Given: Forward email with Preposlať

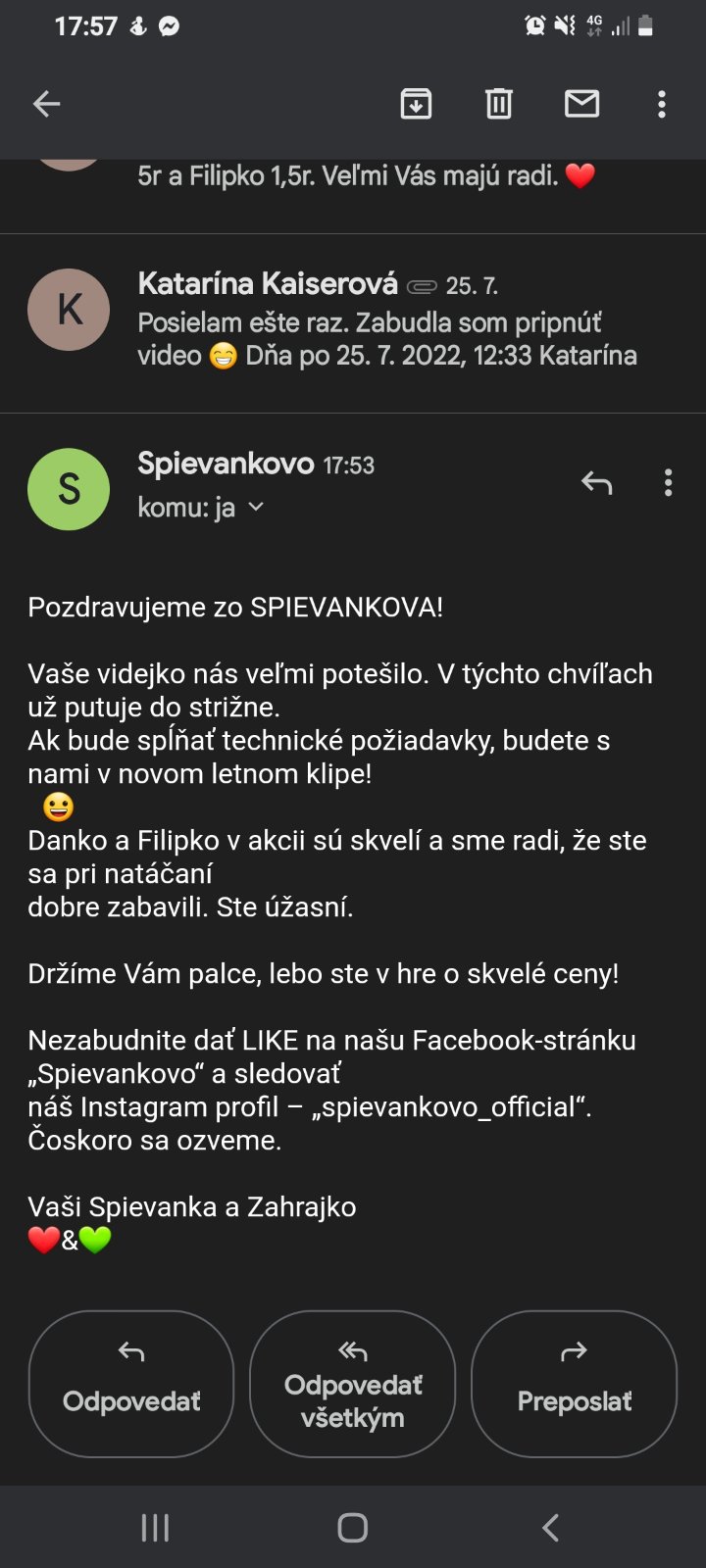Looking at the screenshot, I should [x=575, y=1384].
